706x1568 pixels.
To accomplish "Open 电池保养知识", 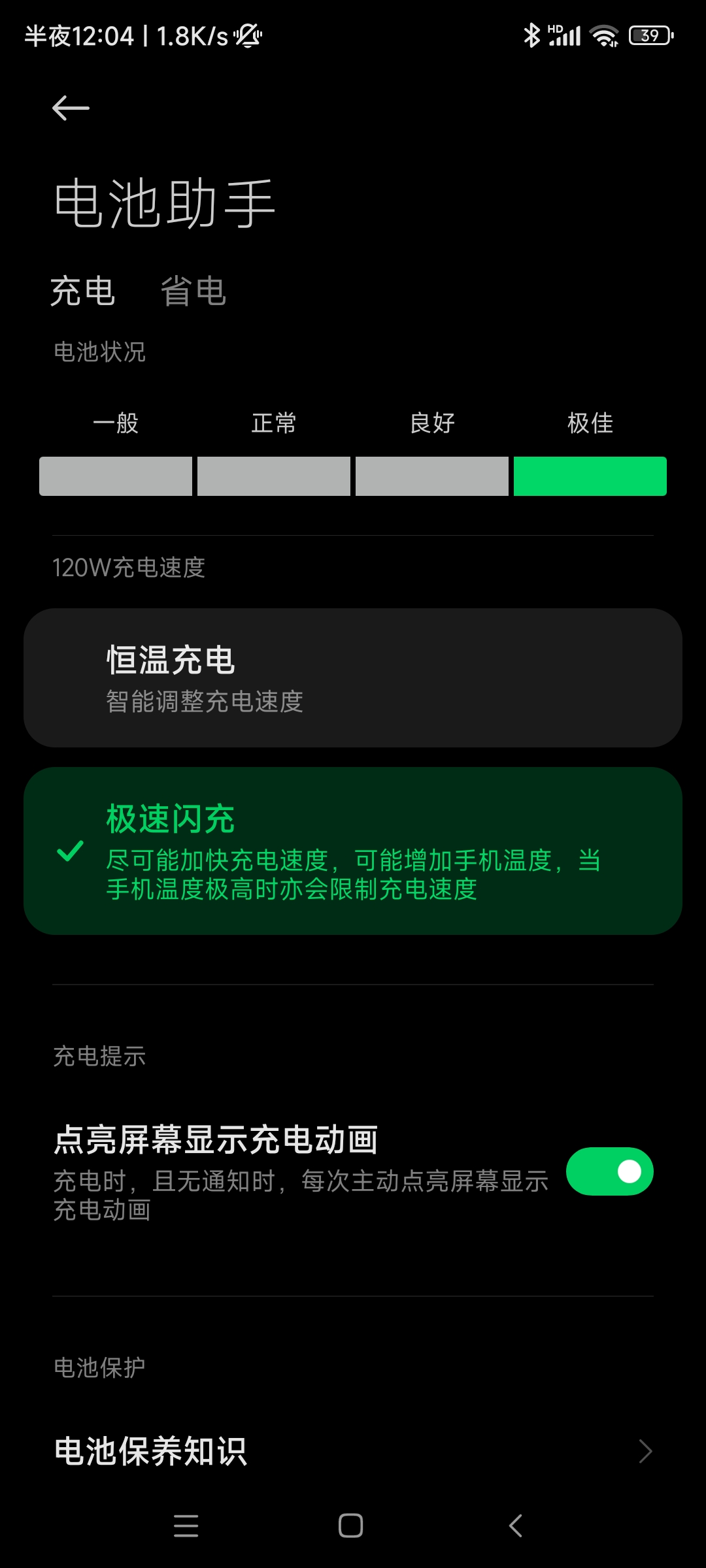I will (x=353, y=1451).
